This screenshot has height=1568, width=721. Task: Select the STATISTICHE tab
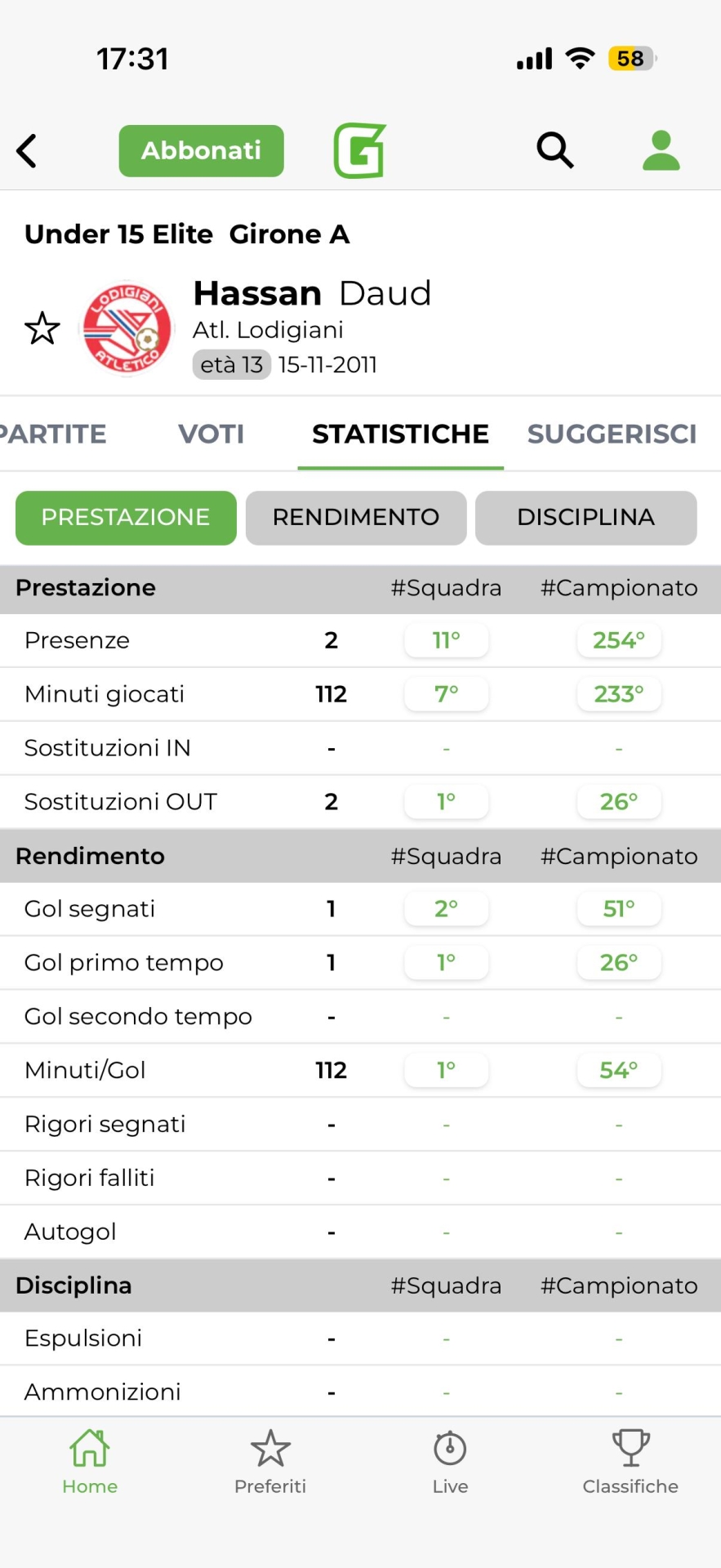pos(400,434)
